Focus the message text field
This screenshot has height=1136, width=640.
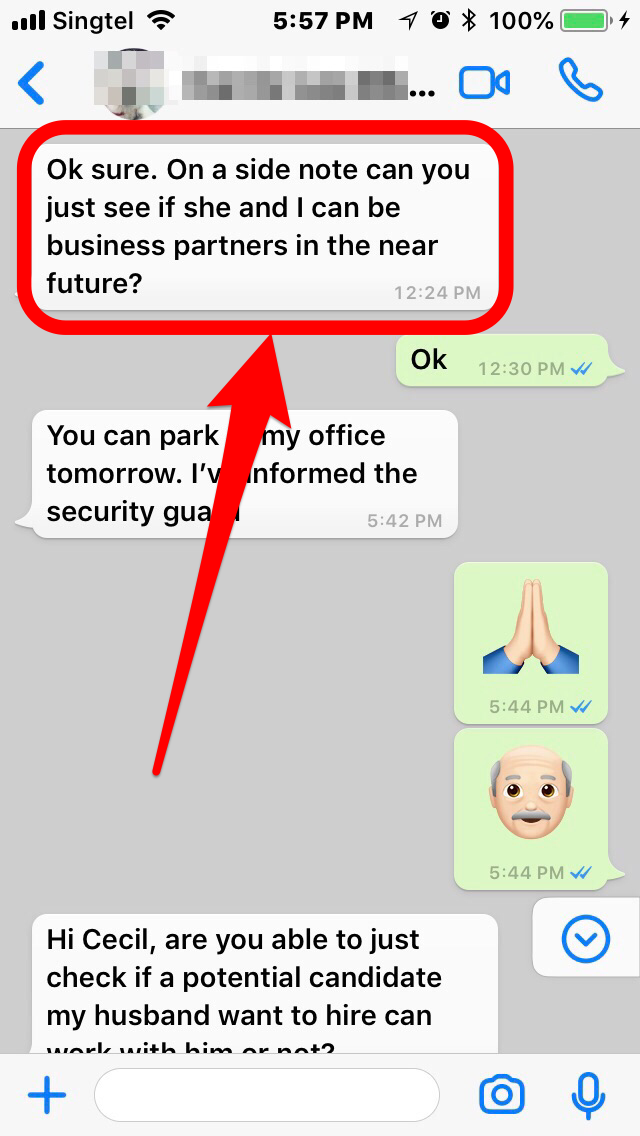tap(267, 1095)
